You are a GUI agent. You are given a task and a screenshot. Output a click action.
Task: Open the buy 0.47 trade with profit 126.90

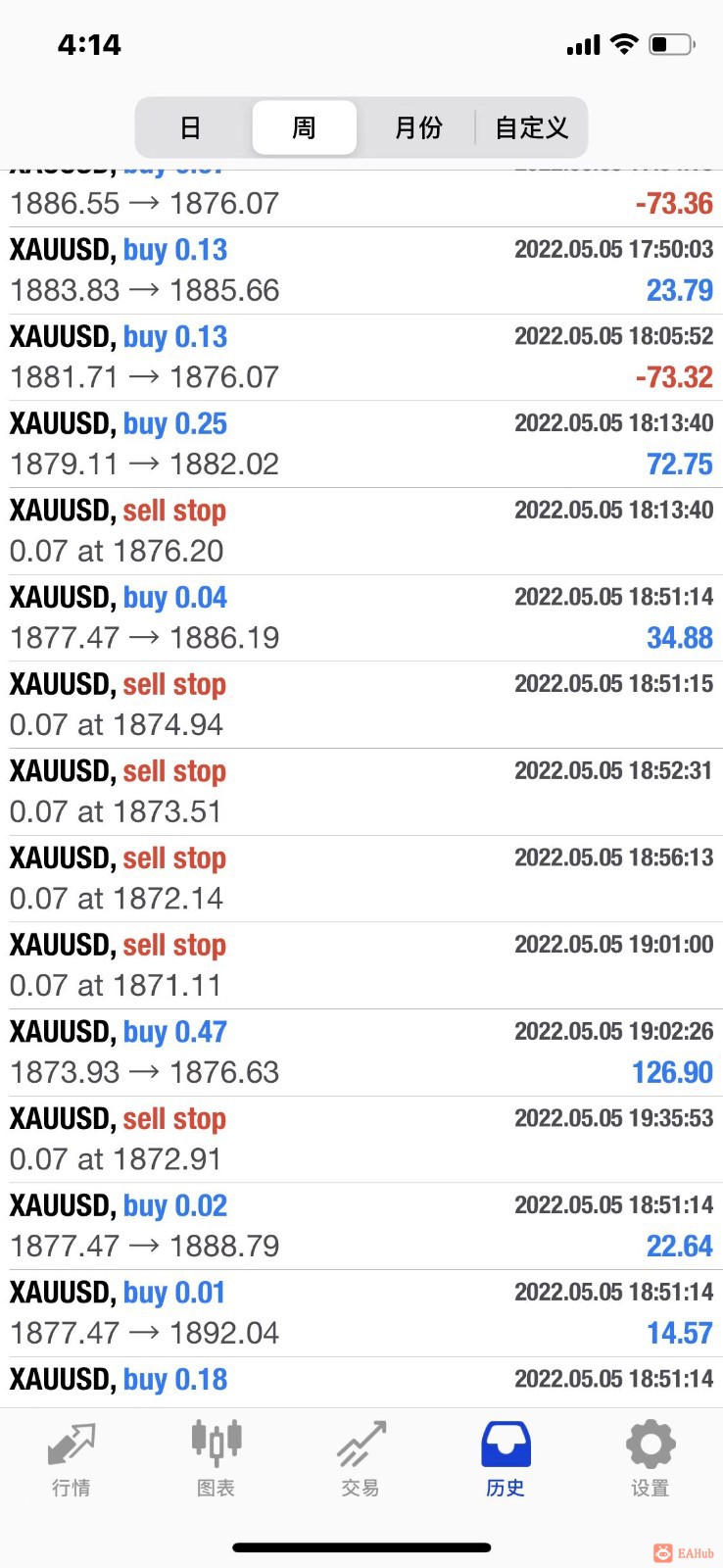(361, 1053)
